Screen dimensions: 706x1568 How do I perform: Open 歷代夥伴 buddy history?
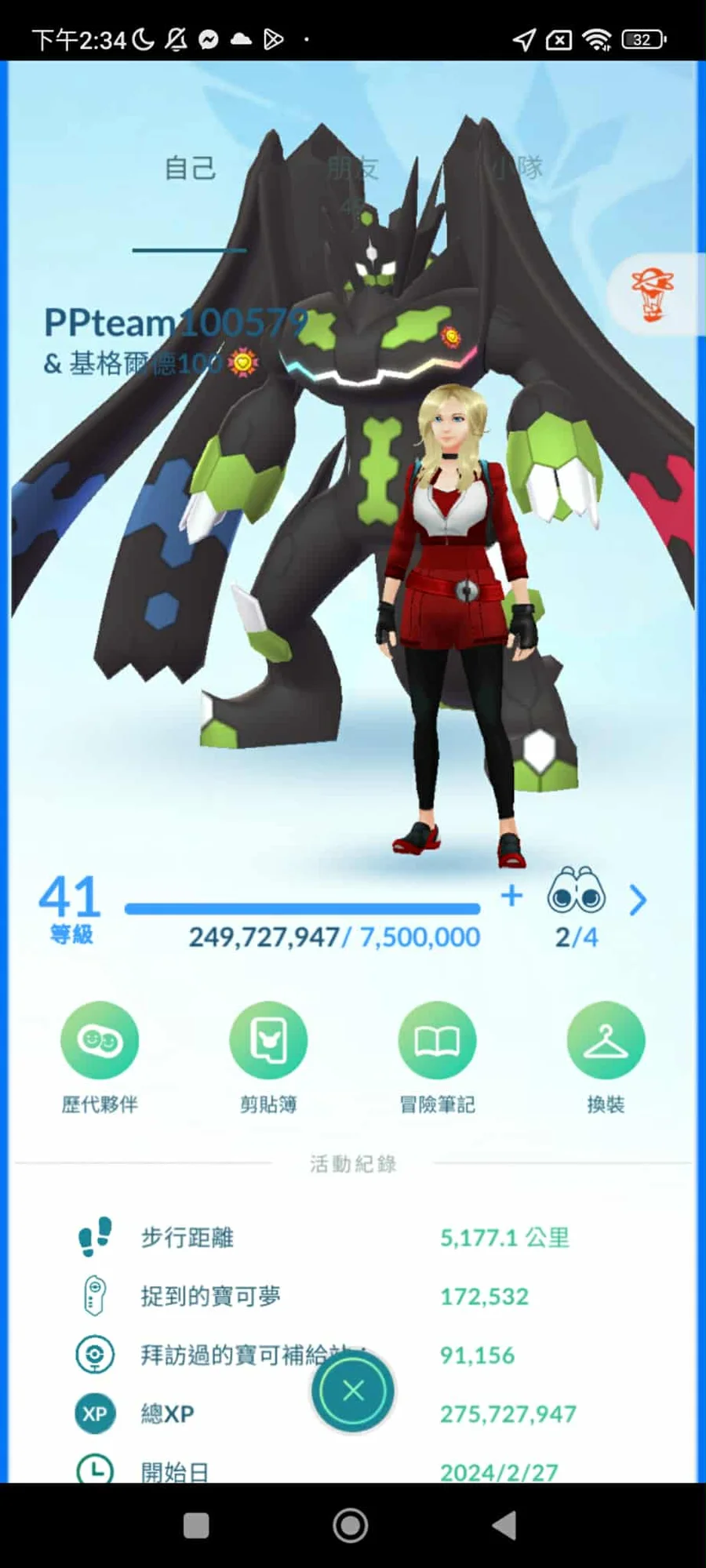point(100,1040)
